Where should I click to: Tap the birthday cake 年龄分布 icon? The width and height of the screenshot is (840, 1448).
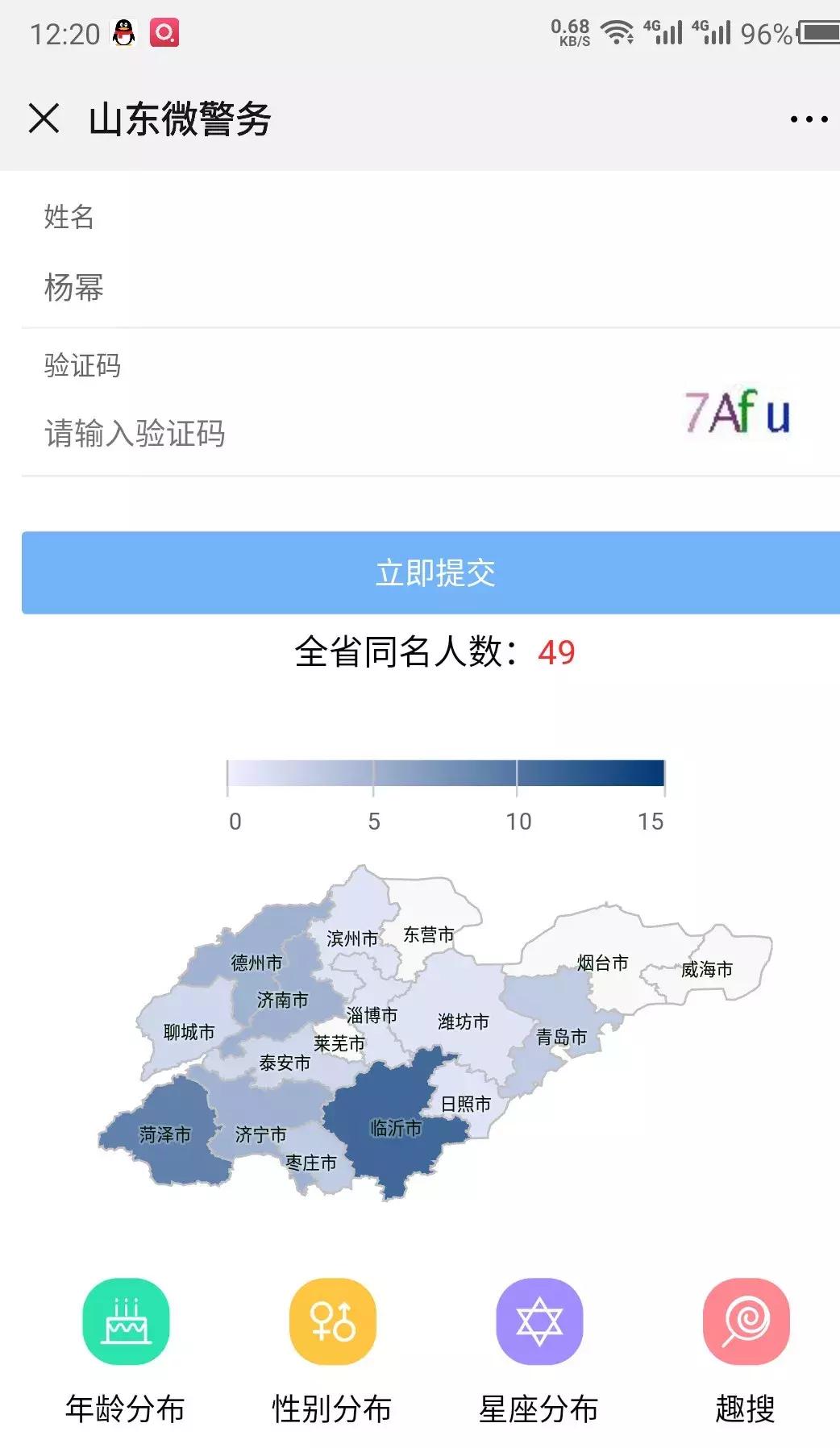pos(125,1321)
